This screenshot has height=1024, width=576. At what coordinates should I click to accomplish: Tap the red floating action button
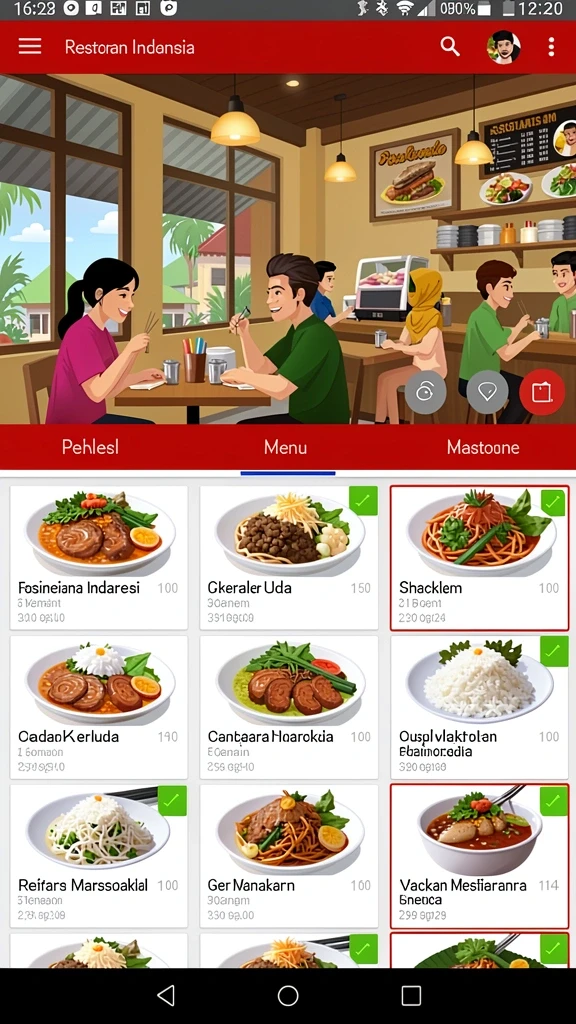click(541, 392)
